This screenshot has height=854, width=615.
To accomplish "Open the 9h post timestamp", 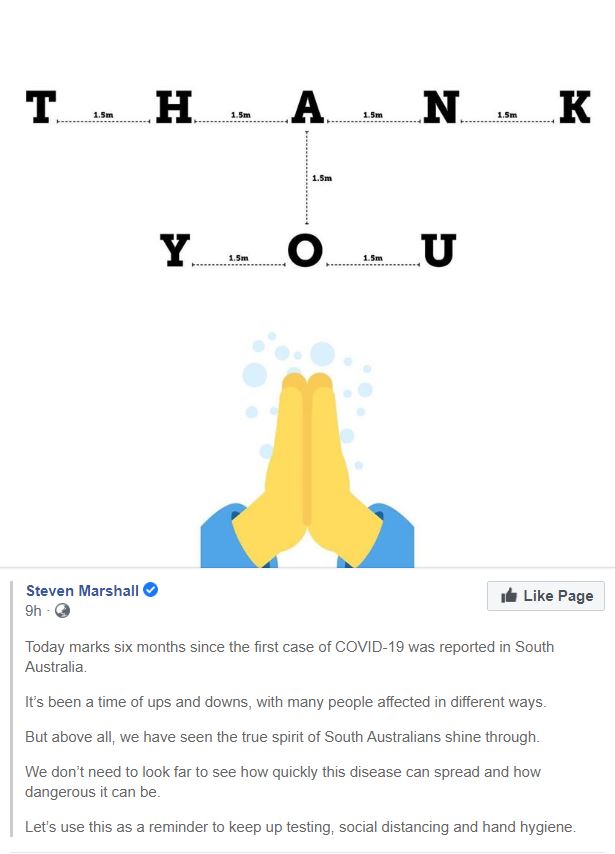I will point(33,611).
